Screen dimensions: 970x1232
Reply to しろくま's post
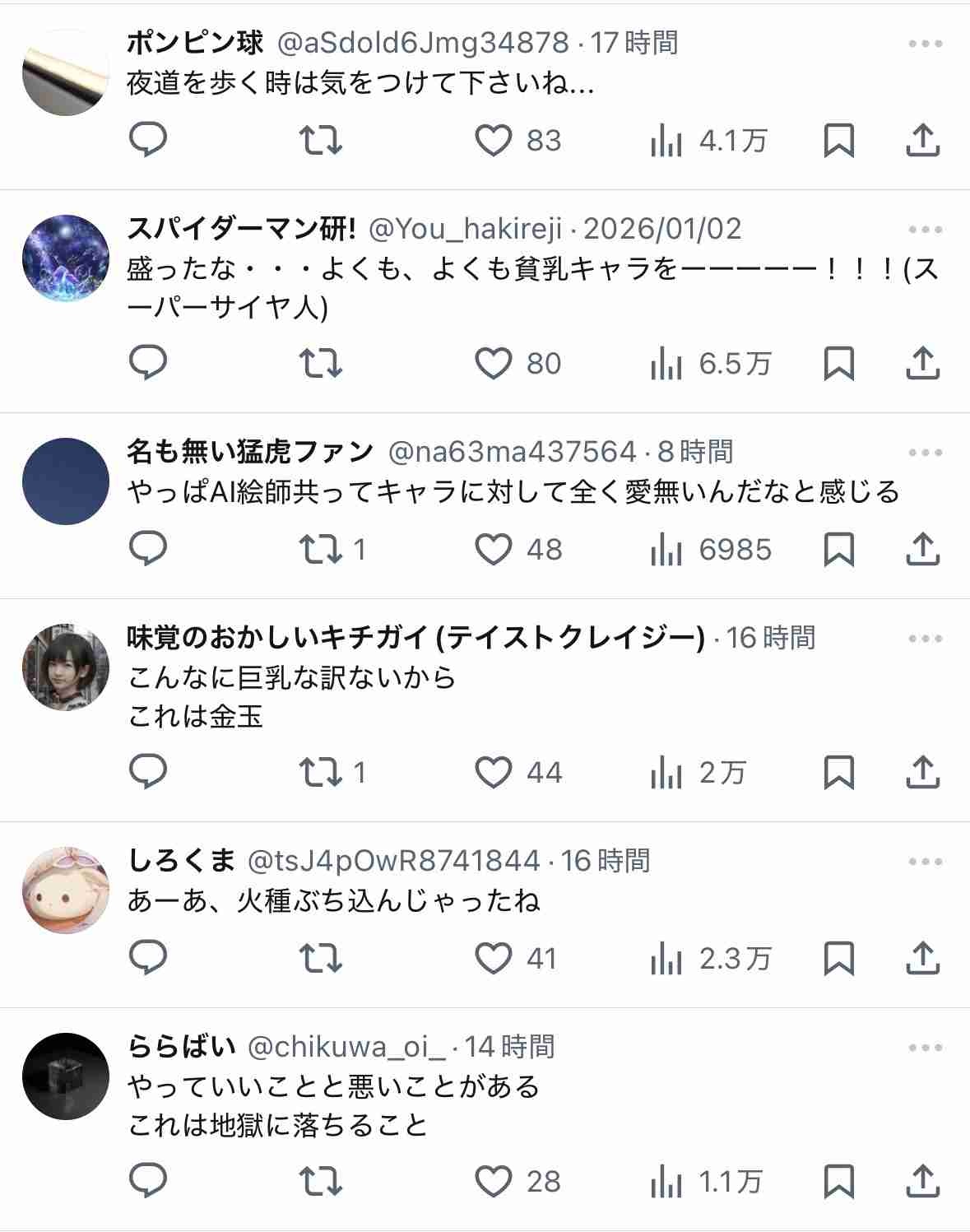click(x=149, y=959)
